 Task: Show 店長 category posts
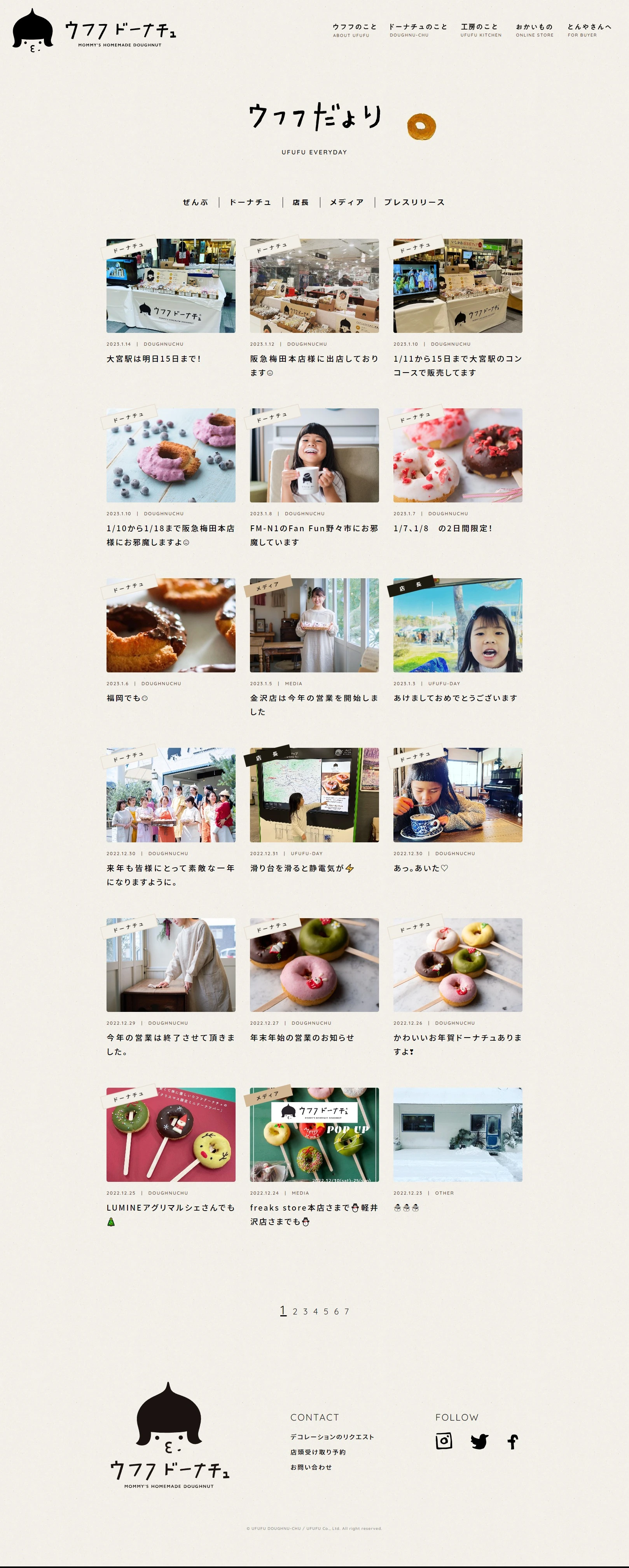(301, 203)
